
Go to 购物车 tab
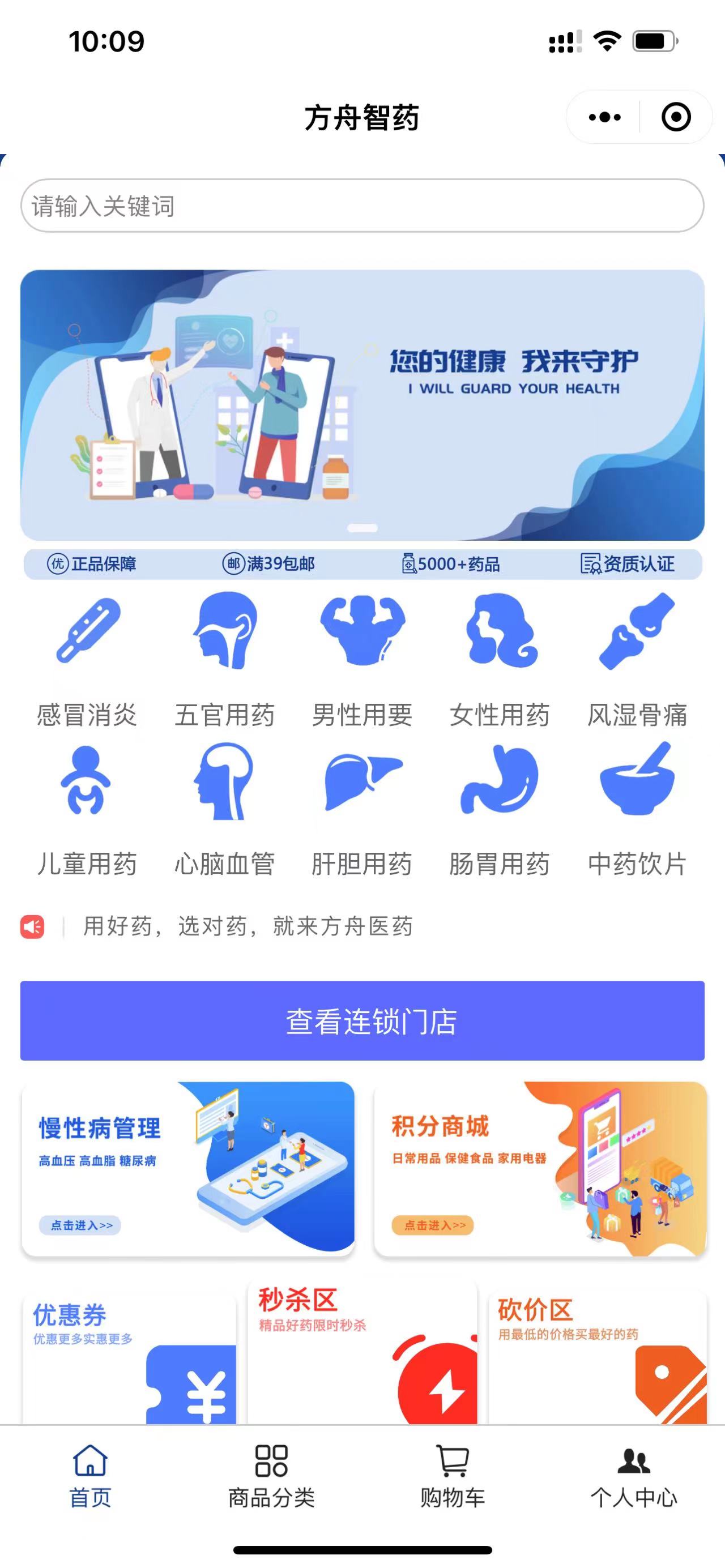click(453, 1477)
